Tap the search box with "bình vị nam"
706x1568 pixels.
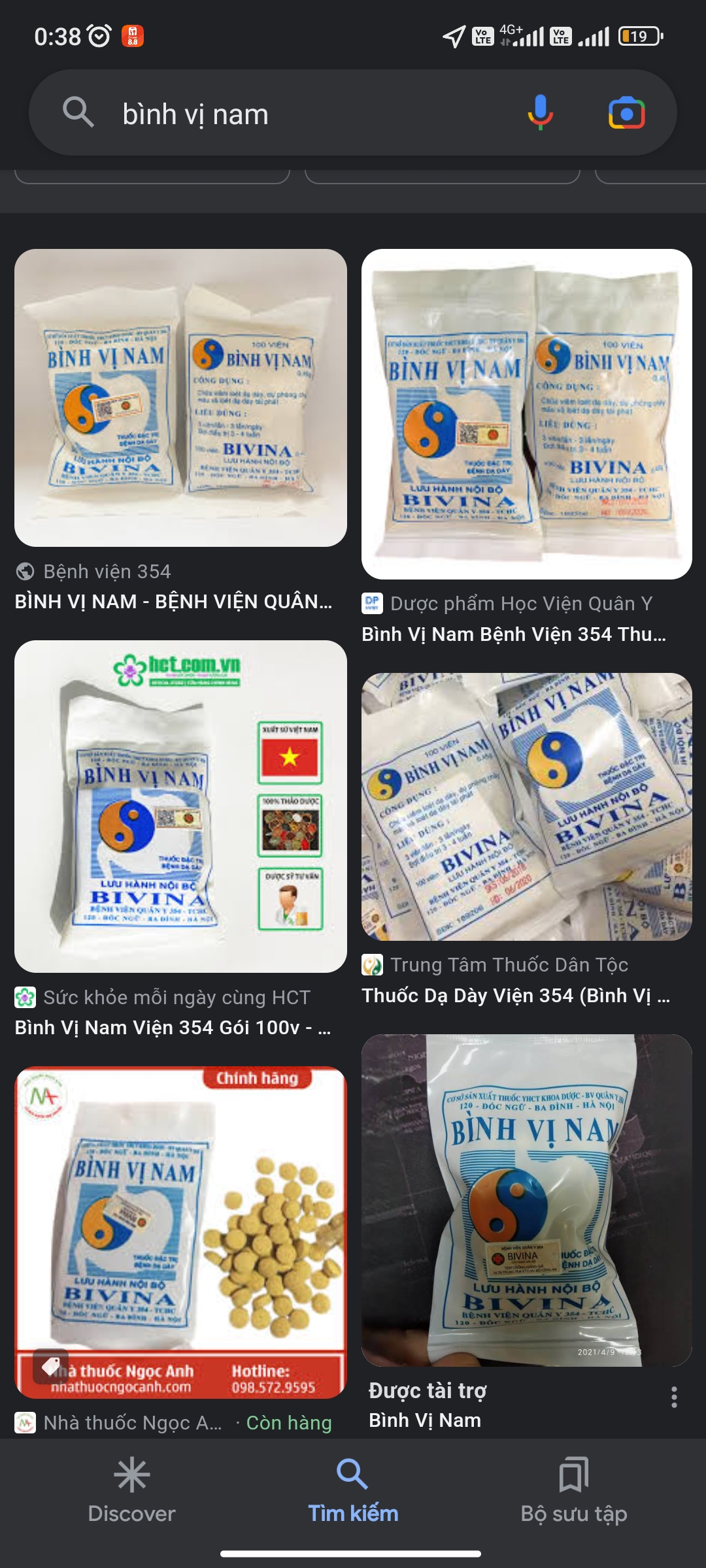click(x=294, y=114)
